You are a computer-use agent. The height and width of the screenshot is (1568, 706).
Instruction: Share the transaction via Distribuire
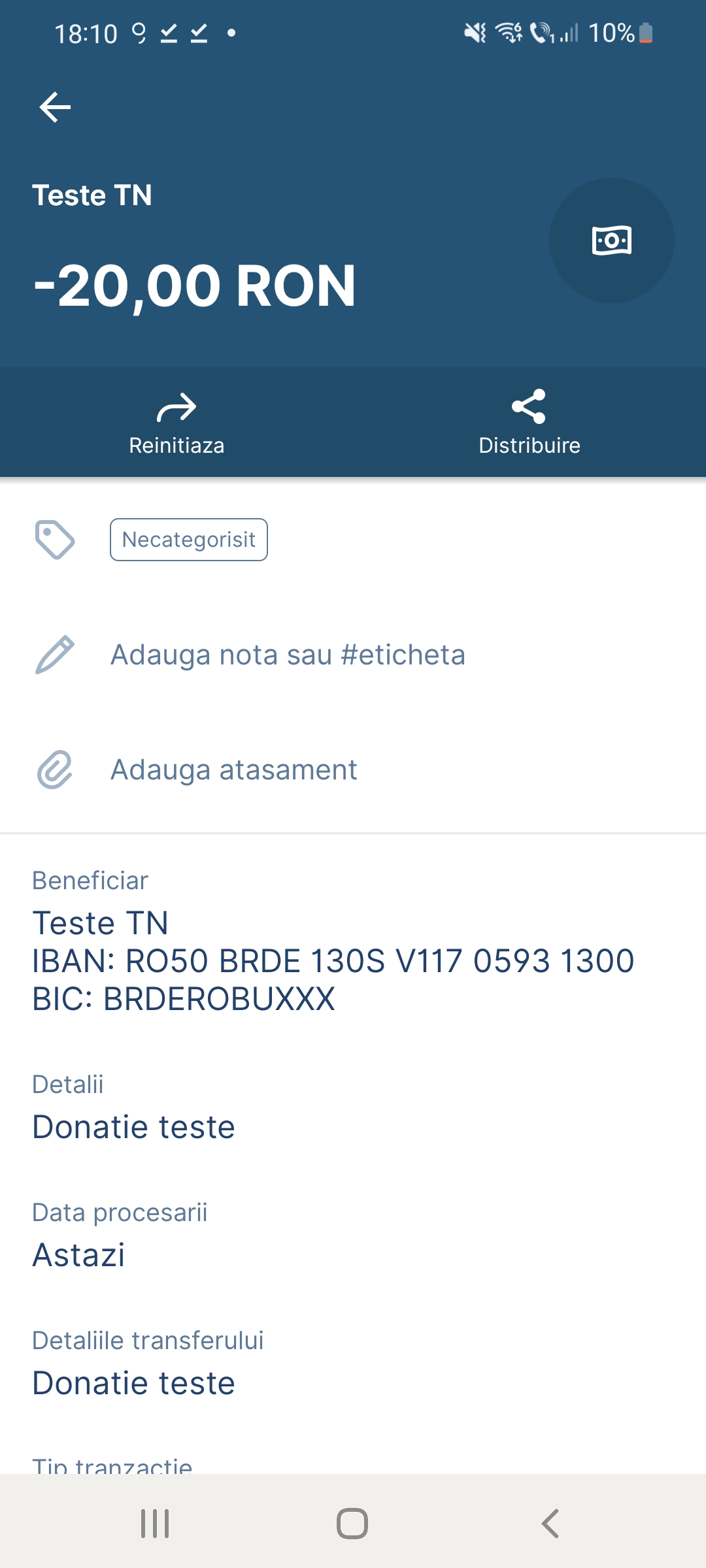(x=529, y=423)
